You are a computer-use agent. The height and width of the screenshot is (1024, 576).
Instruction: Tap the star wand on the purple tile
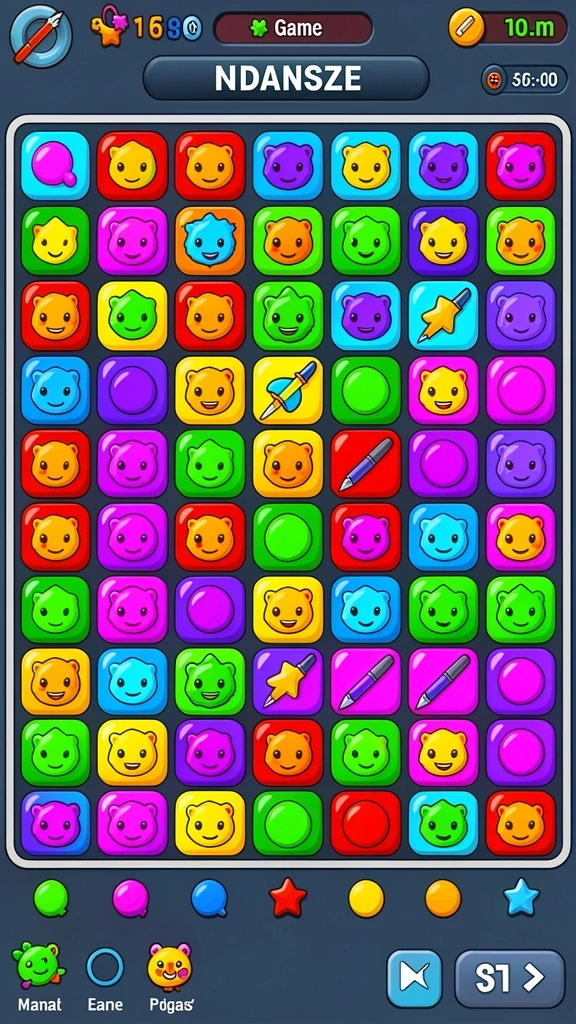pyautogui.click(x=288, y=680)
